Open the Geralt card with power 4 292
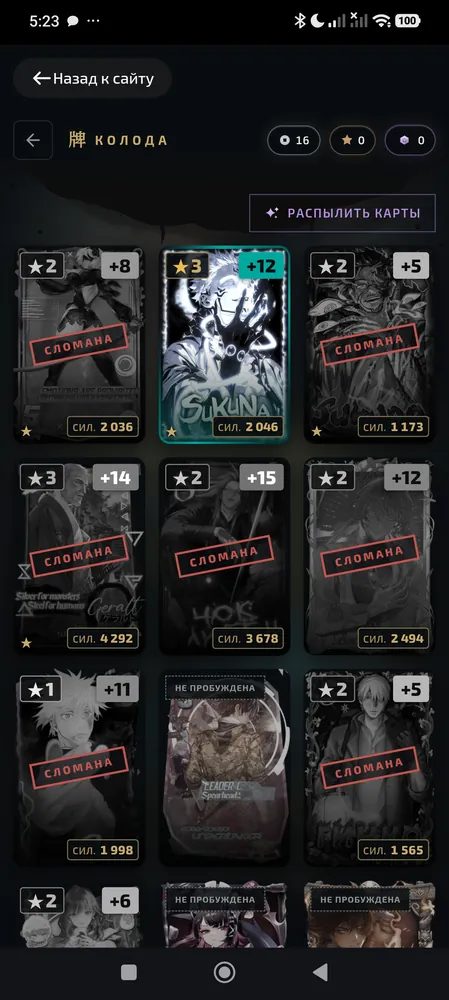This screenshot has width=449, height=1000. click(79, 556)
